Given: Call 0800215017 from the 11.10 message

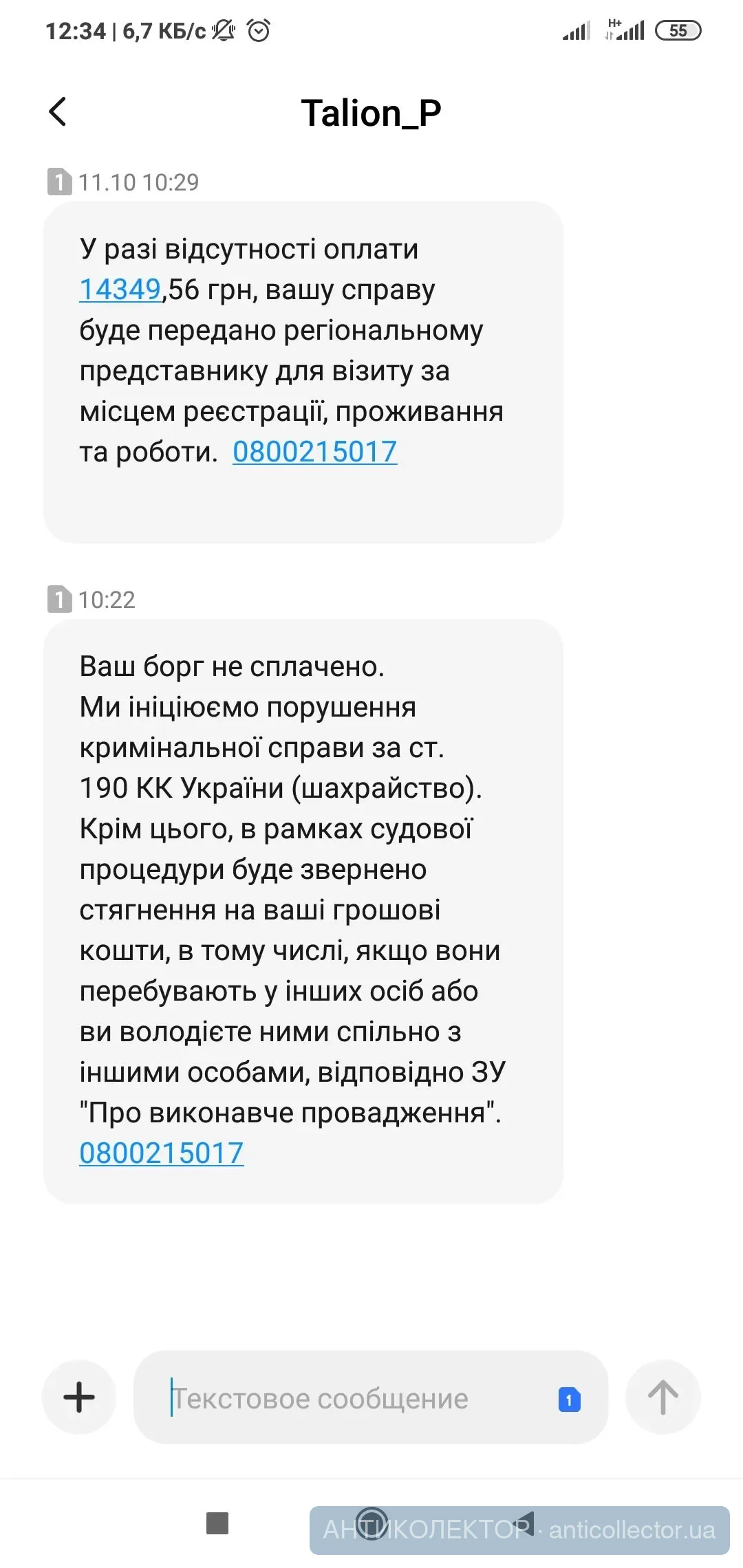Looking at the screenshot, I should (x=314, y=452).
